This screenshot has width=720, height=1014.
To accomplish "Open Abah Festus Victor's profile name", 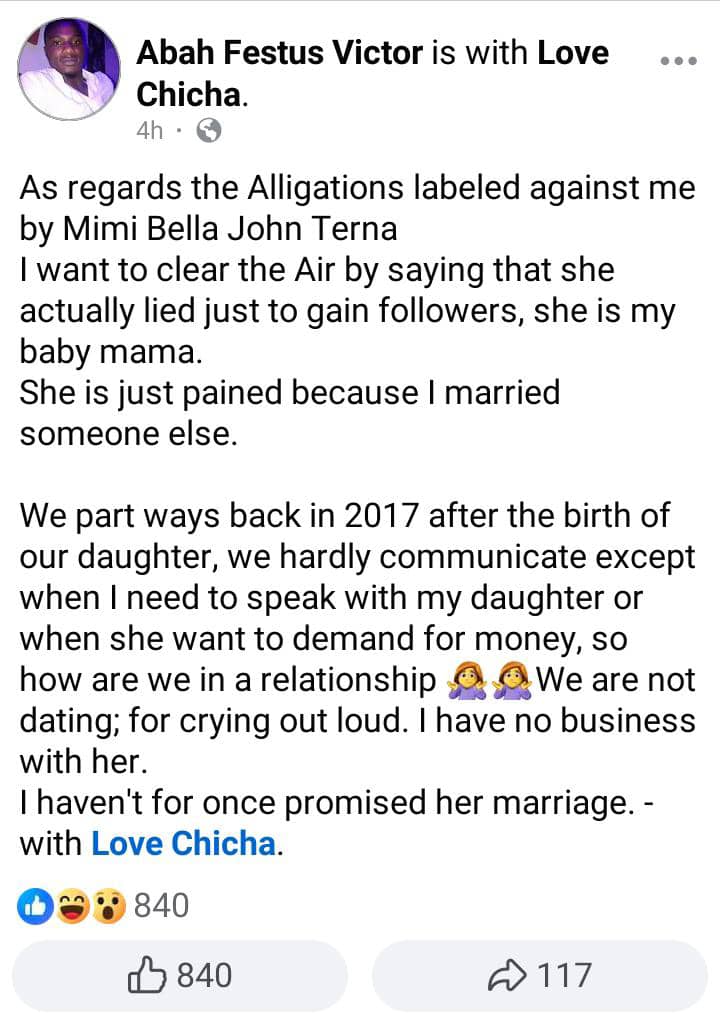I will pyautogui.click(x=279, y=53).
